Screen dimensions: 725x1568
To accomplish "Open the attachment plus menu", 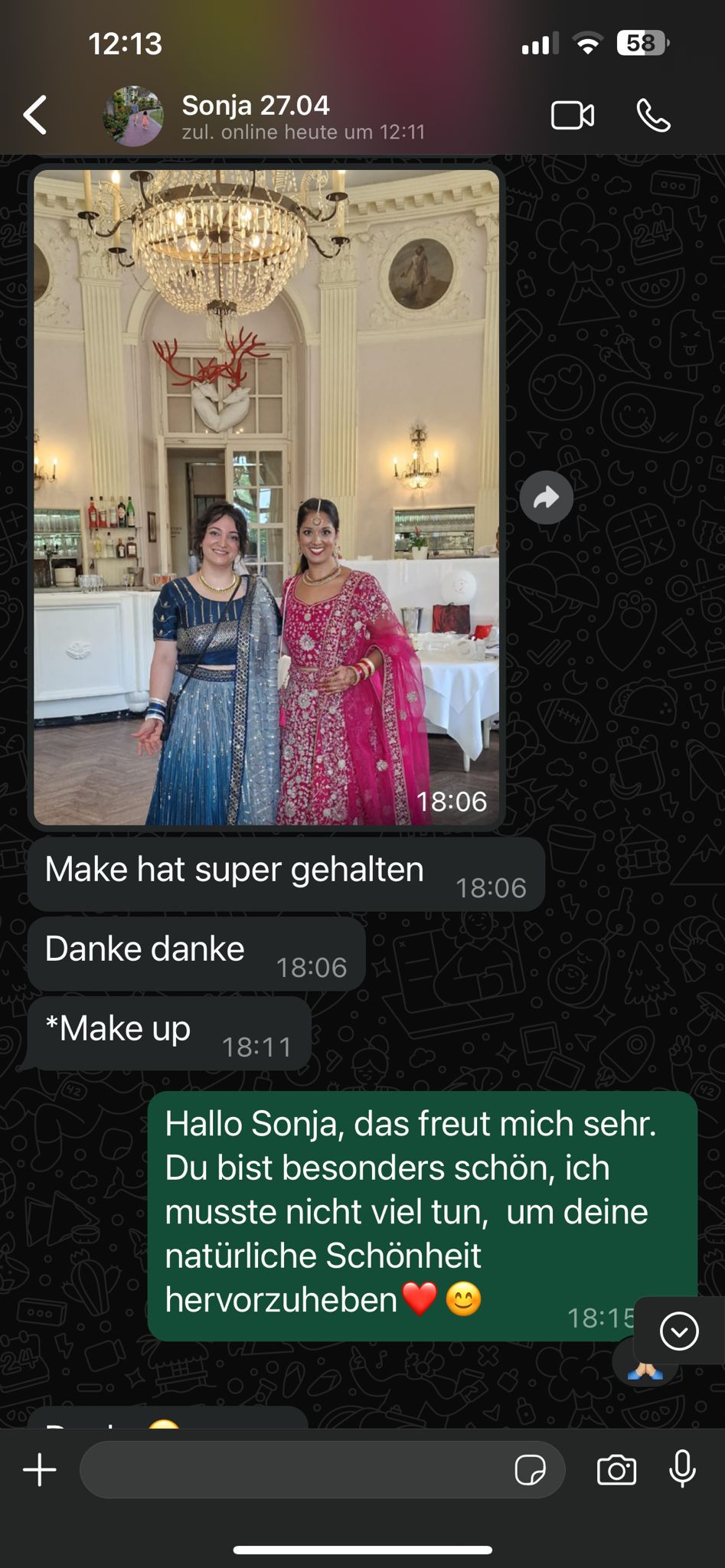I will pos(40,1470).
